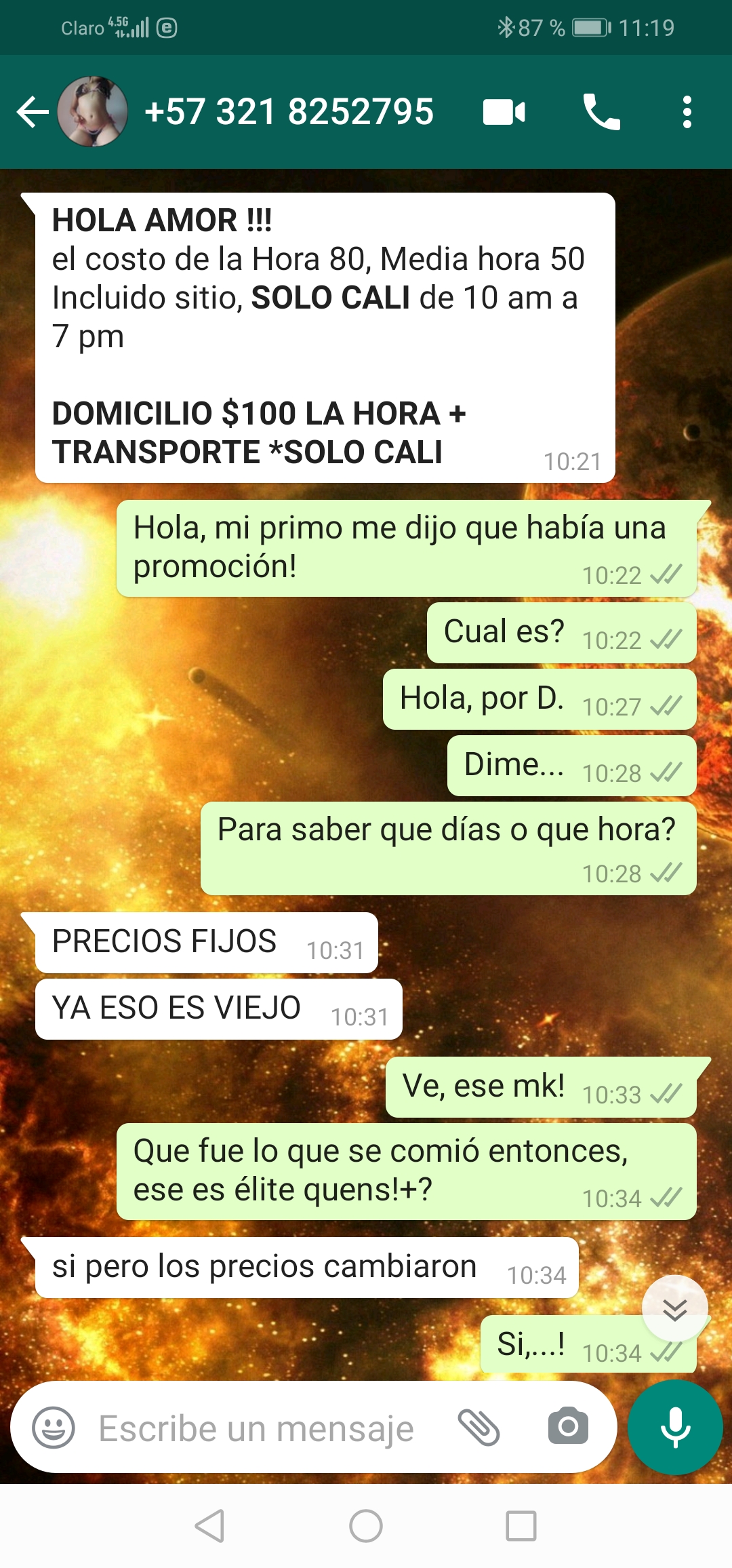This screenshot has height=1568, width=732.
Task: Open the contact's profile picture
Action: (x=93, y=112)
